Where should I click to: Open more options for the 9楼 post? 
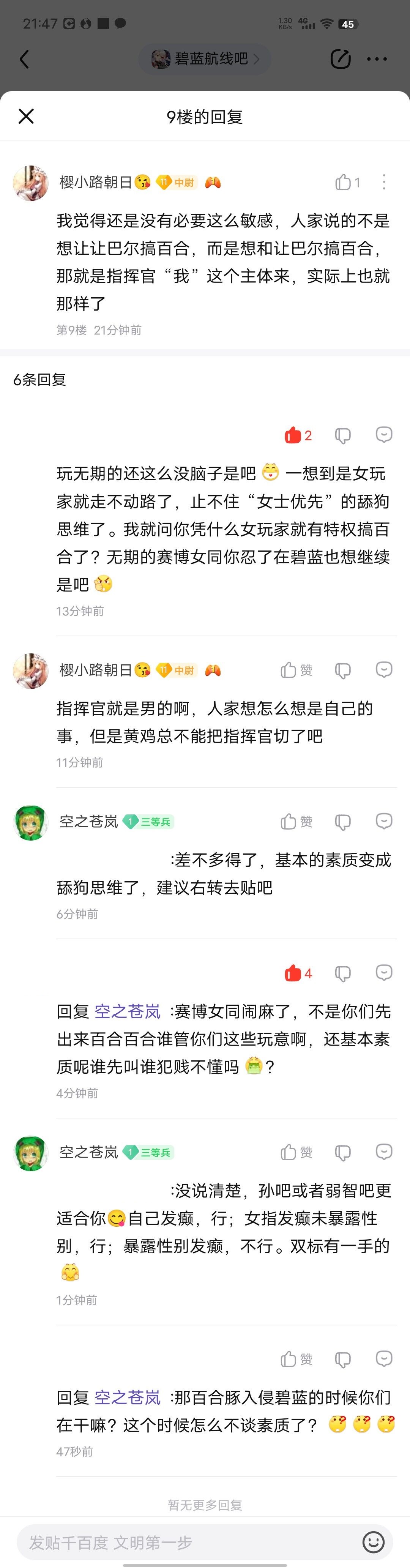coord(384,182)
